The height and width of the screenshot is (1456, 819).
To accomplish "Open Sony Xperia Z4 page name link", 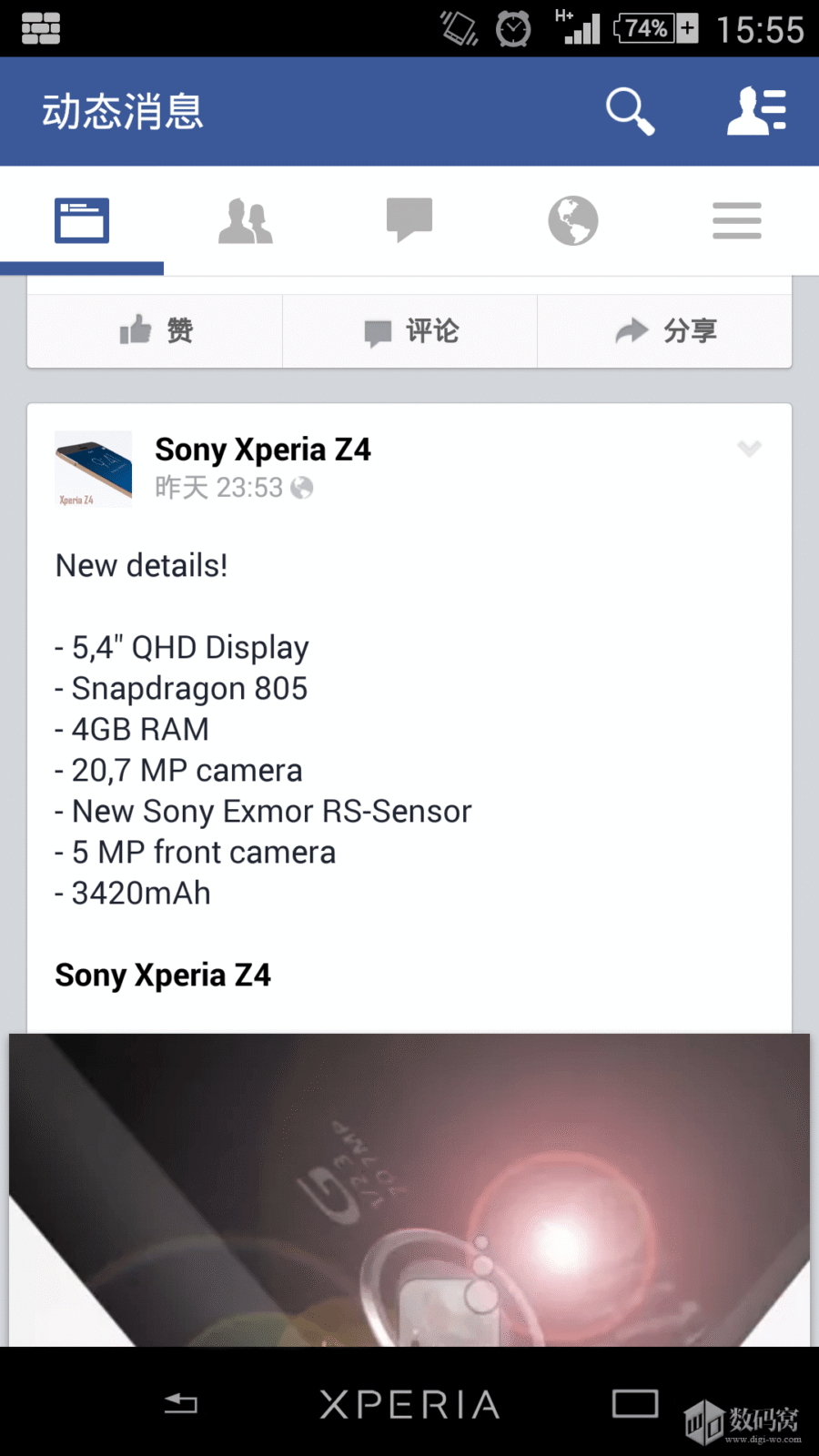I will [263, 450].
